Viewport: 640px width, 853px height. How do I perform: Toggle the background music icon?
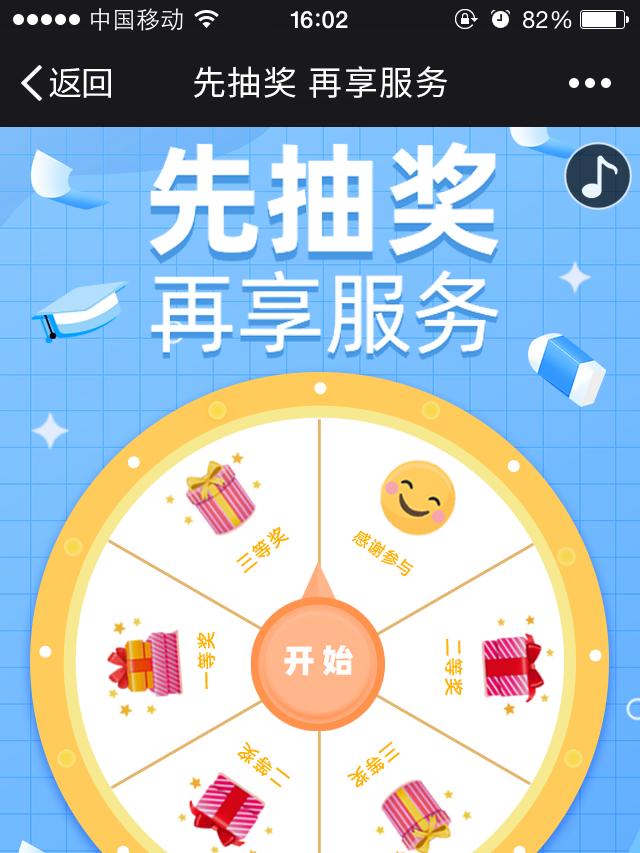598,176
